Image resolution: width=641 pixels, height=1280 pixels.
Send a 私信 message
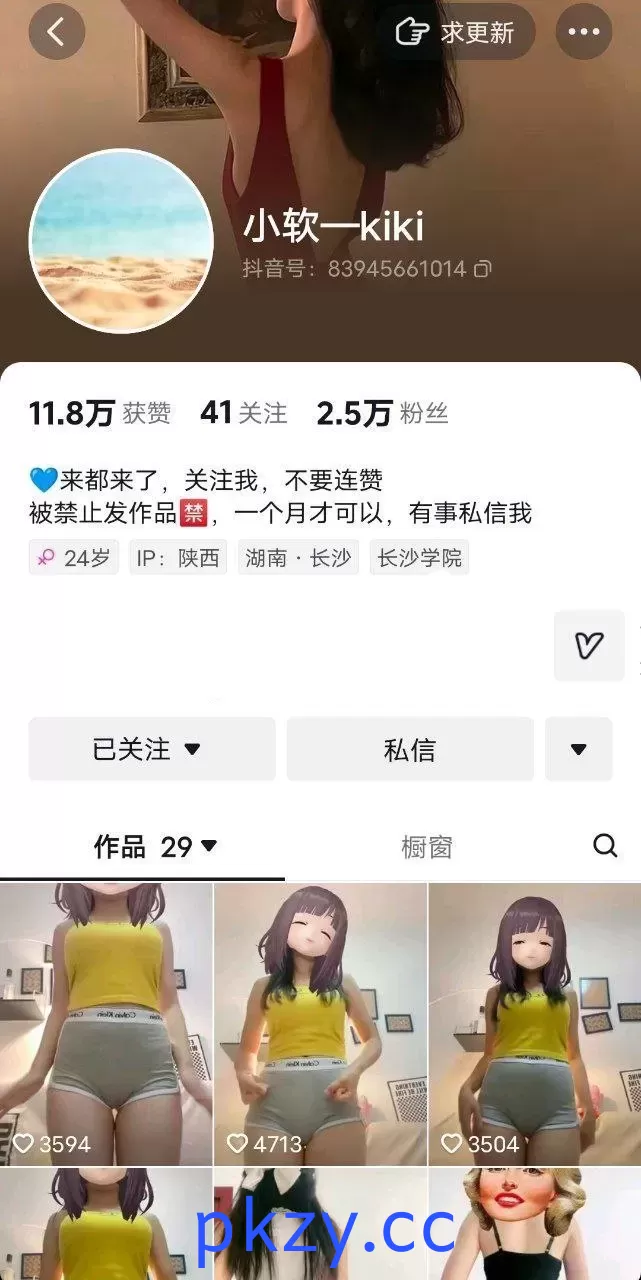[x=410, y=749]
